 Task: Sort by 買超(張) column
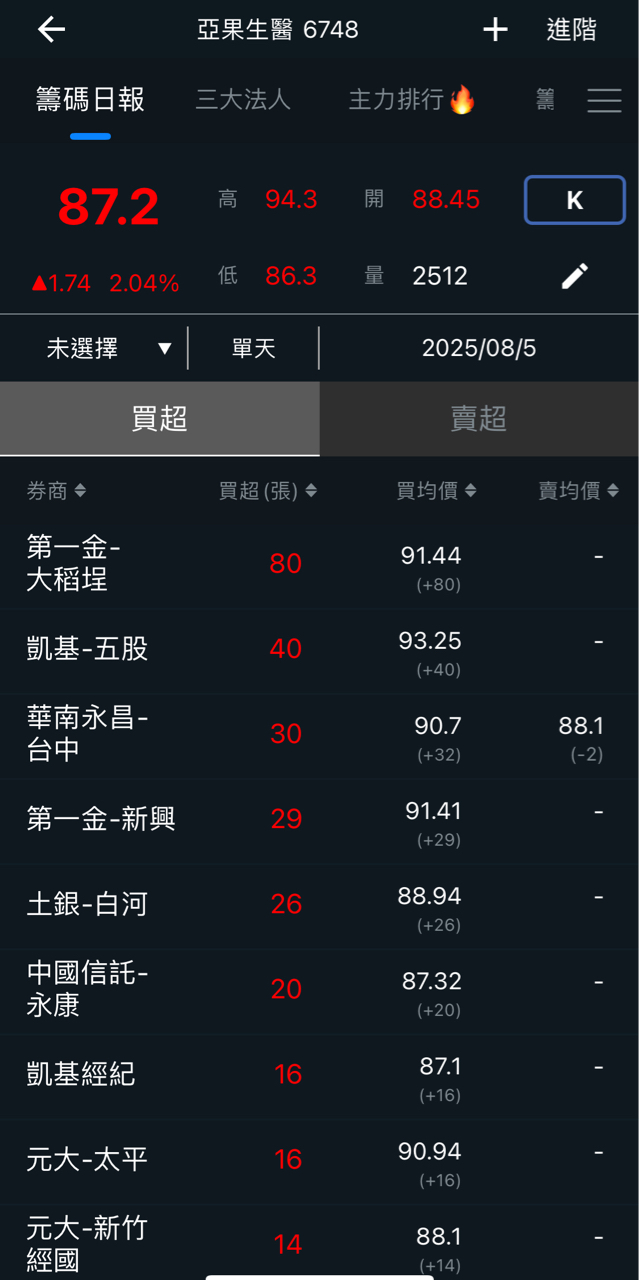click(x=268, y=491)
